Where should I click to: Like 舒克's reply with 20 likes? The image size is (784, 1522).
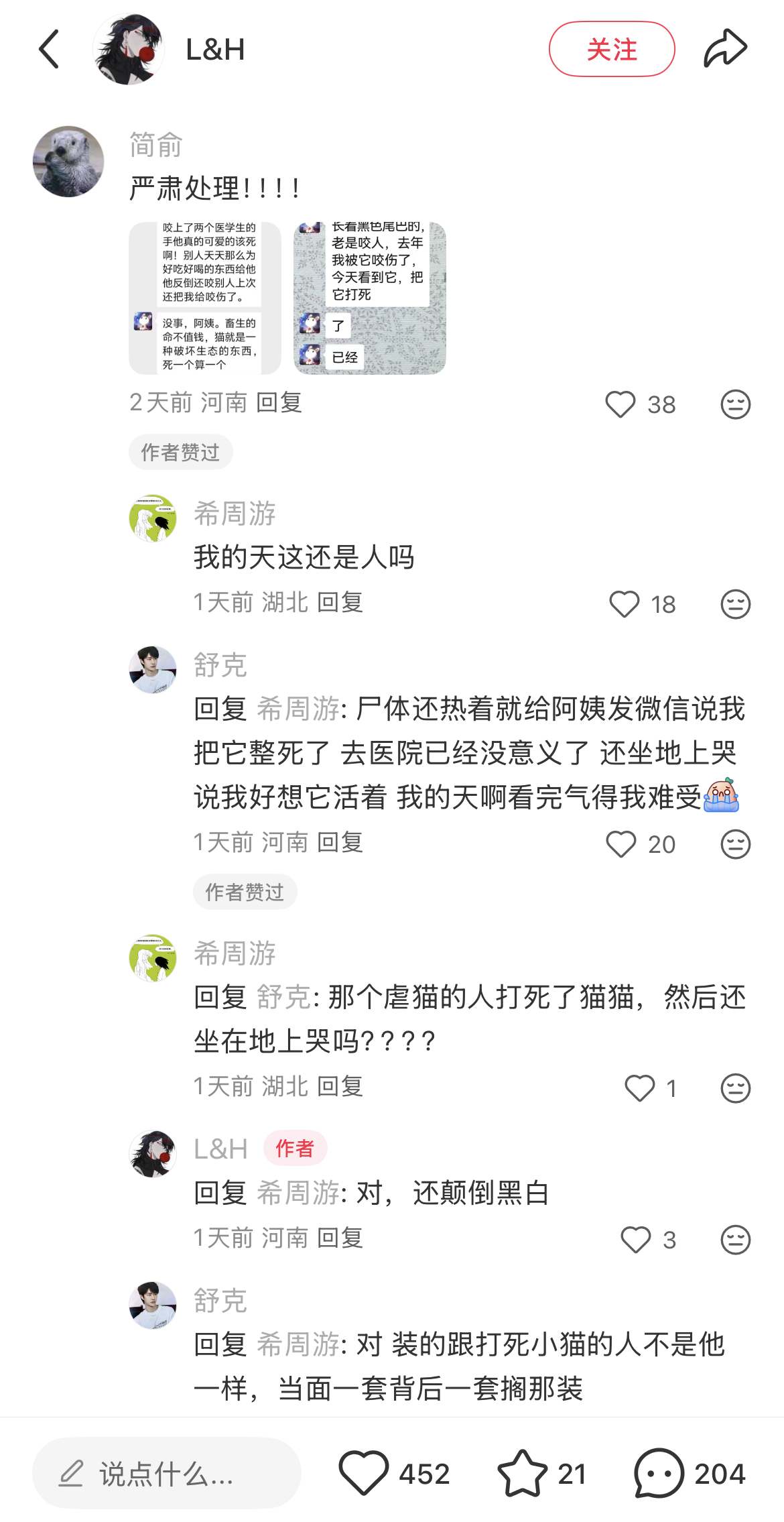tap(620, 844)
